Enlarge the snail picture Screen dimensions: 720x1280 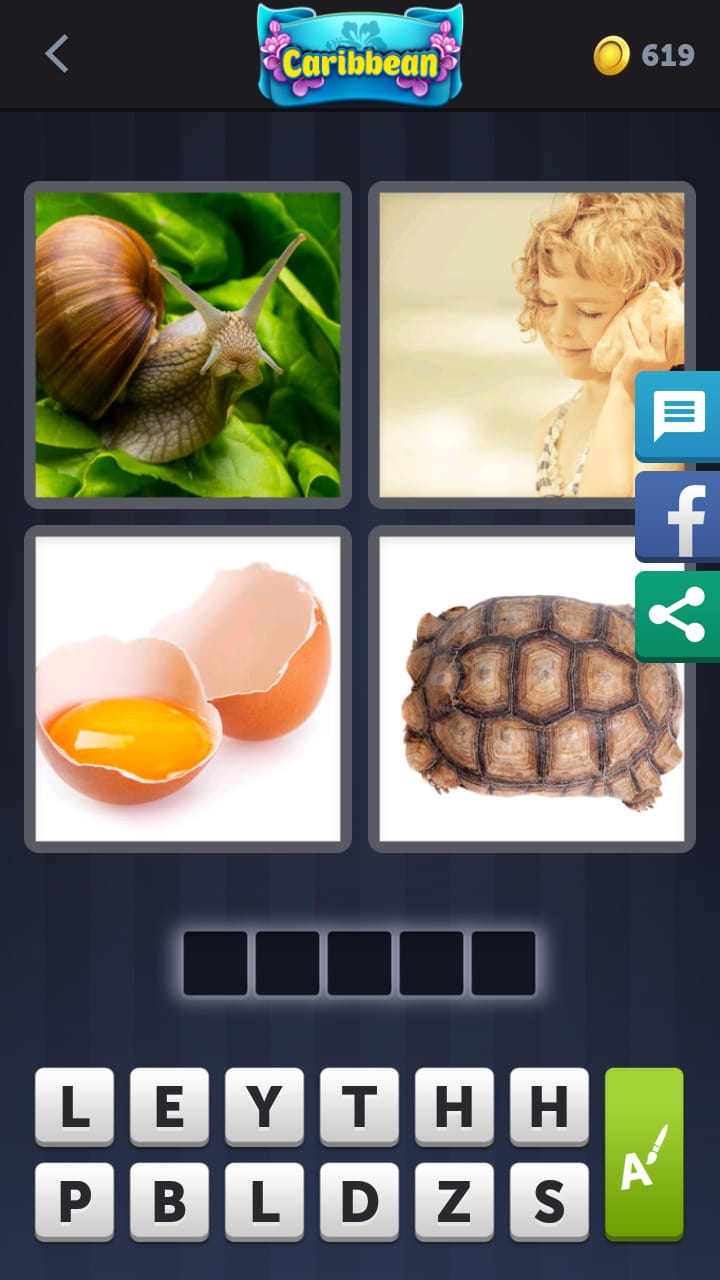click(x=188, y=345)
